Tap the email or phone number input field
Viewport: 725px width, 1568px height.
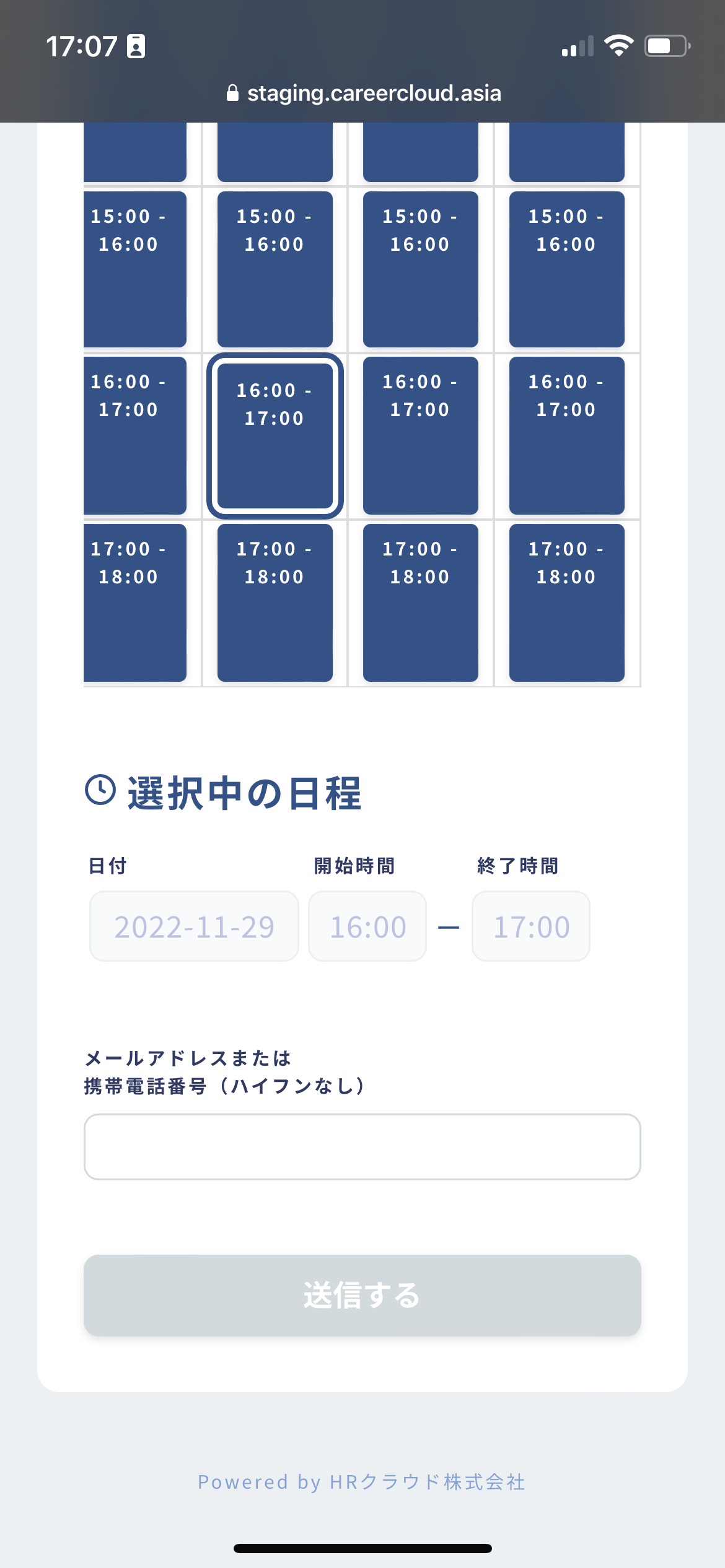pyautogui.click(x=362, y=1147)
